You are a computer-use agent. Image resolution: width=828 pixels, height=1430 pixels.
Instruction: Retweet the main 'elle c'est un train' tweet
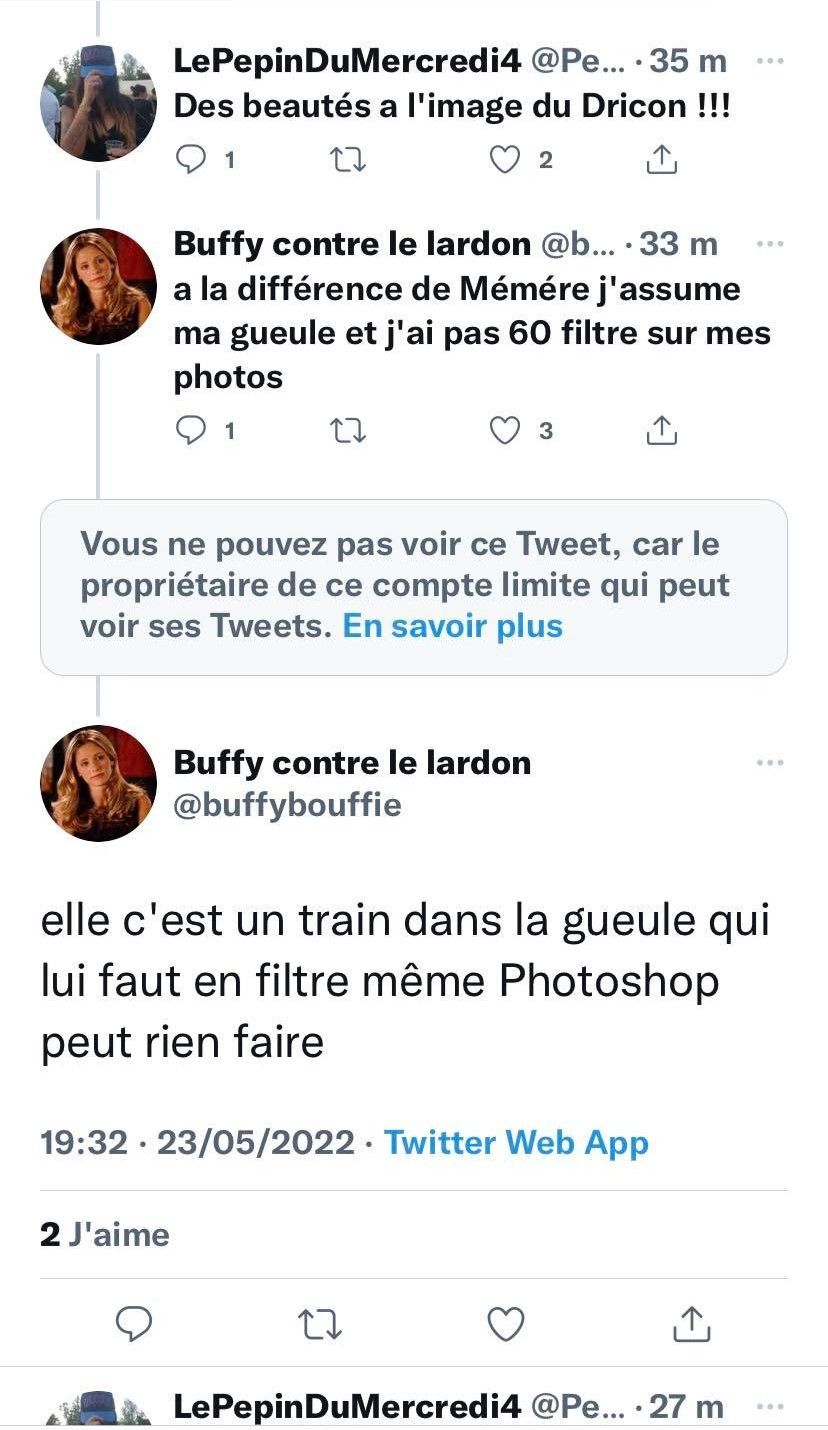pos(321,1324)
